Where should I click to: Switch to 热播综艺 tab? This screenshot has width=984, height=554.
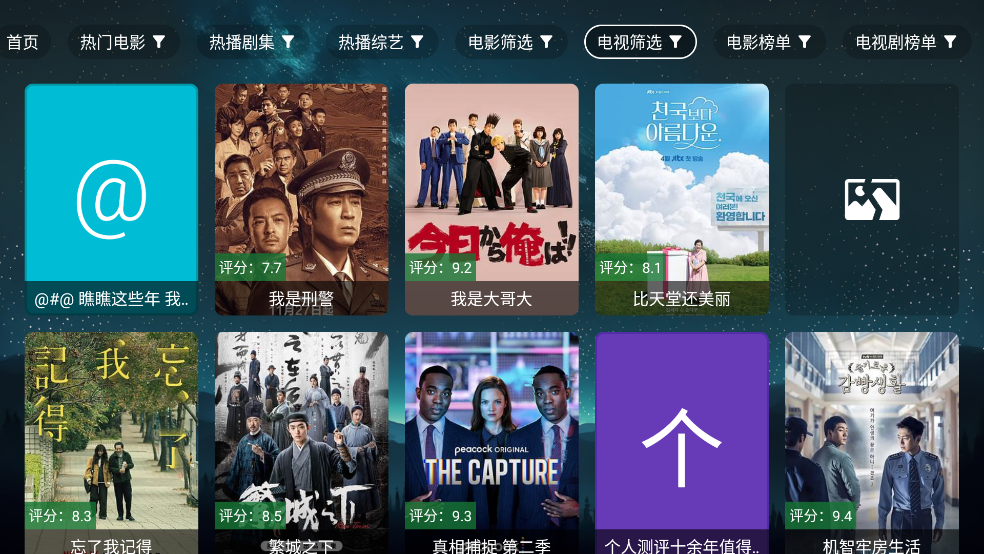[x=381, y=42]
